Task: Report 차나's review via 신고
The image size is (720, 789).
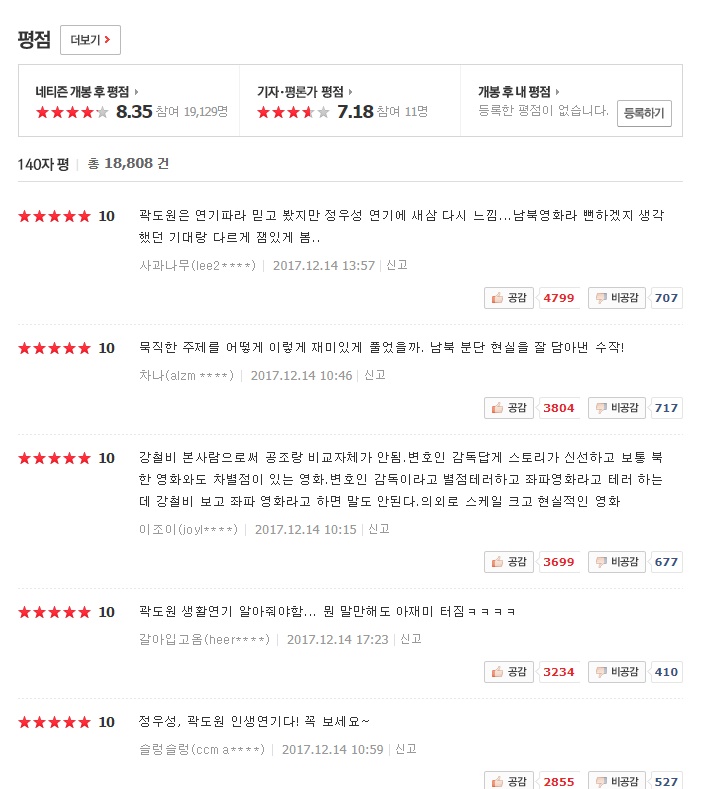Action: tap(375, 375)
